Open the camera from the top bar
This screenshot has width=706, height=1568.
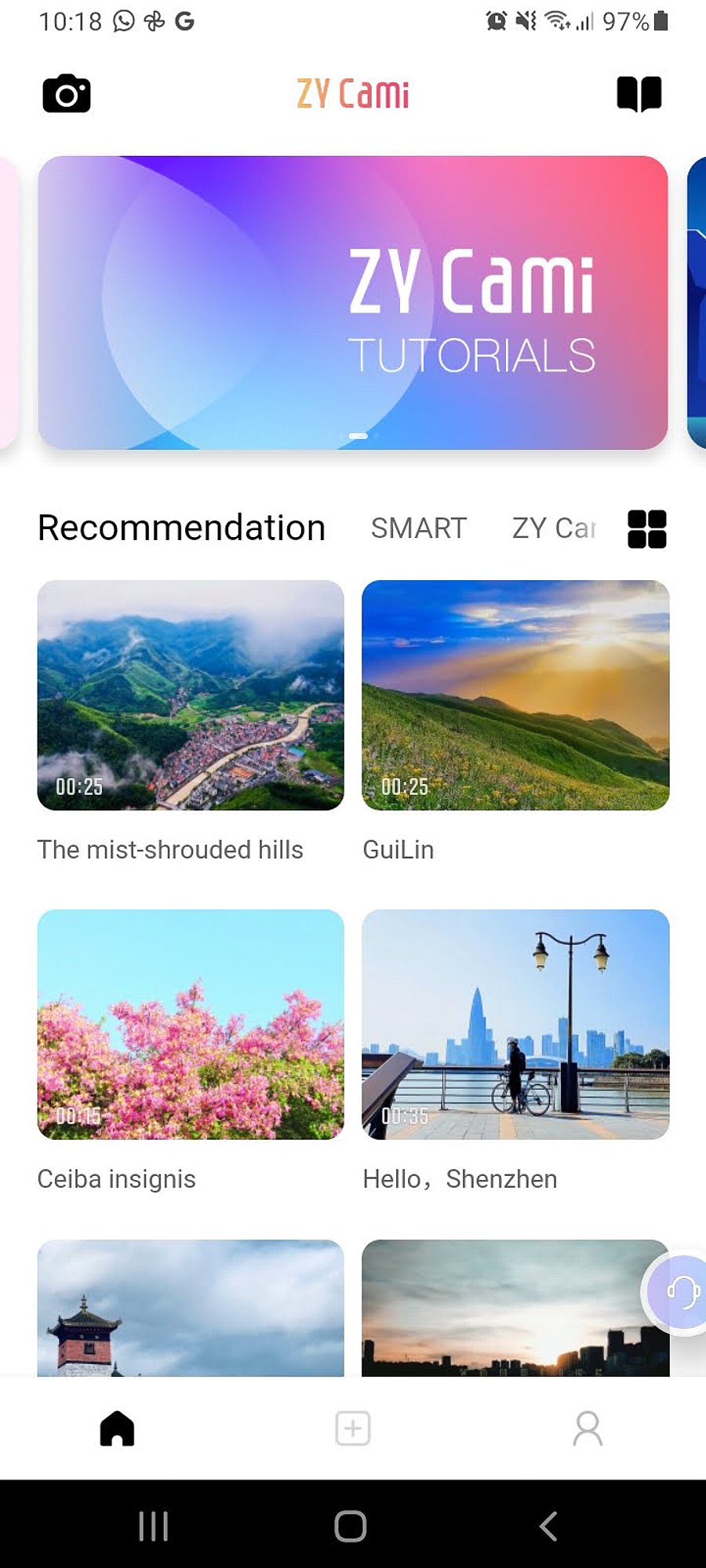coord(67,94)
